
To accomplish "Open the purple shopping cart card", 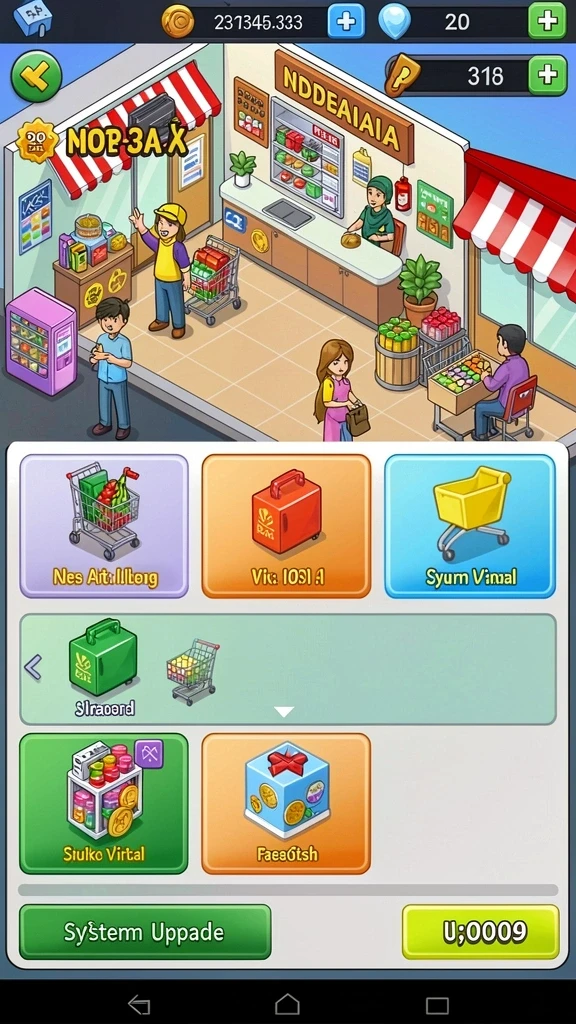I will [x=104, y=526].
